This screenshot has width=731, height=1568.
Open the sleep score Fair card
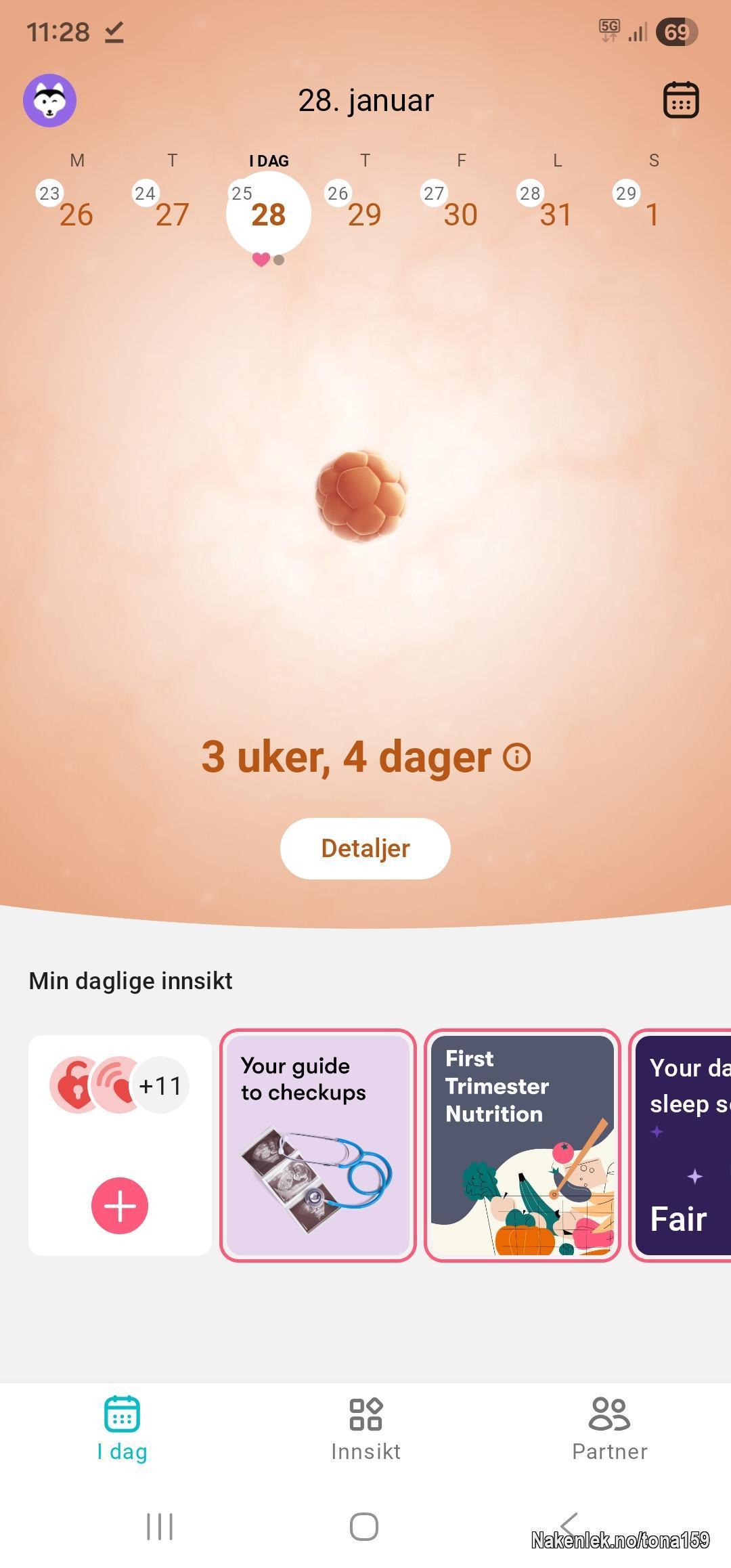point(684,1146)
